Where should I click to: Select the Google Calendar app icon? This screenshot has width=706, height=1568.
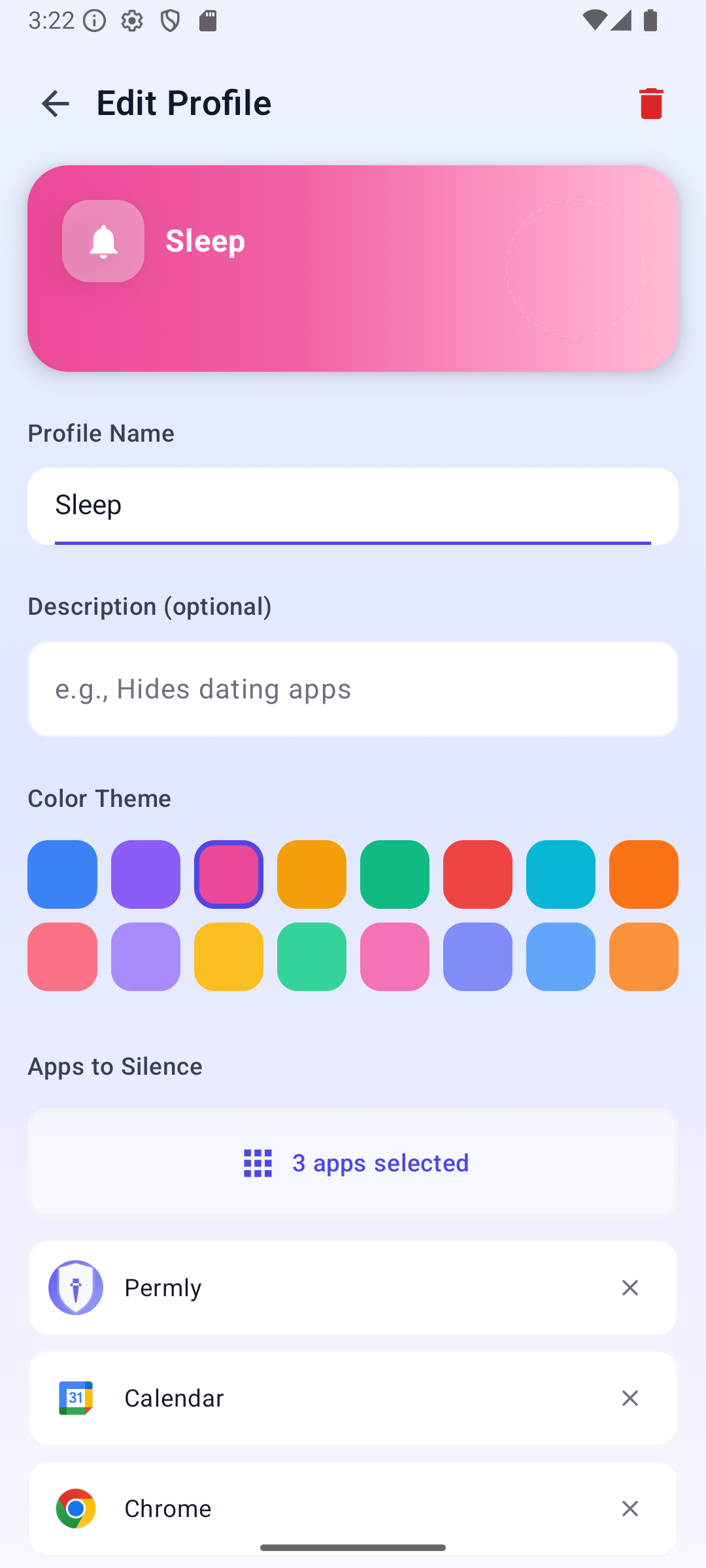tap(76, 1397)
